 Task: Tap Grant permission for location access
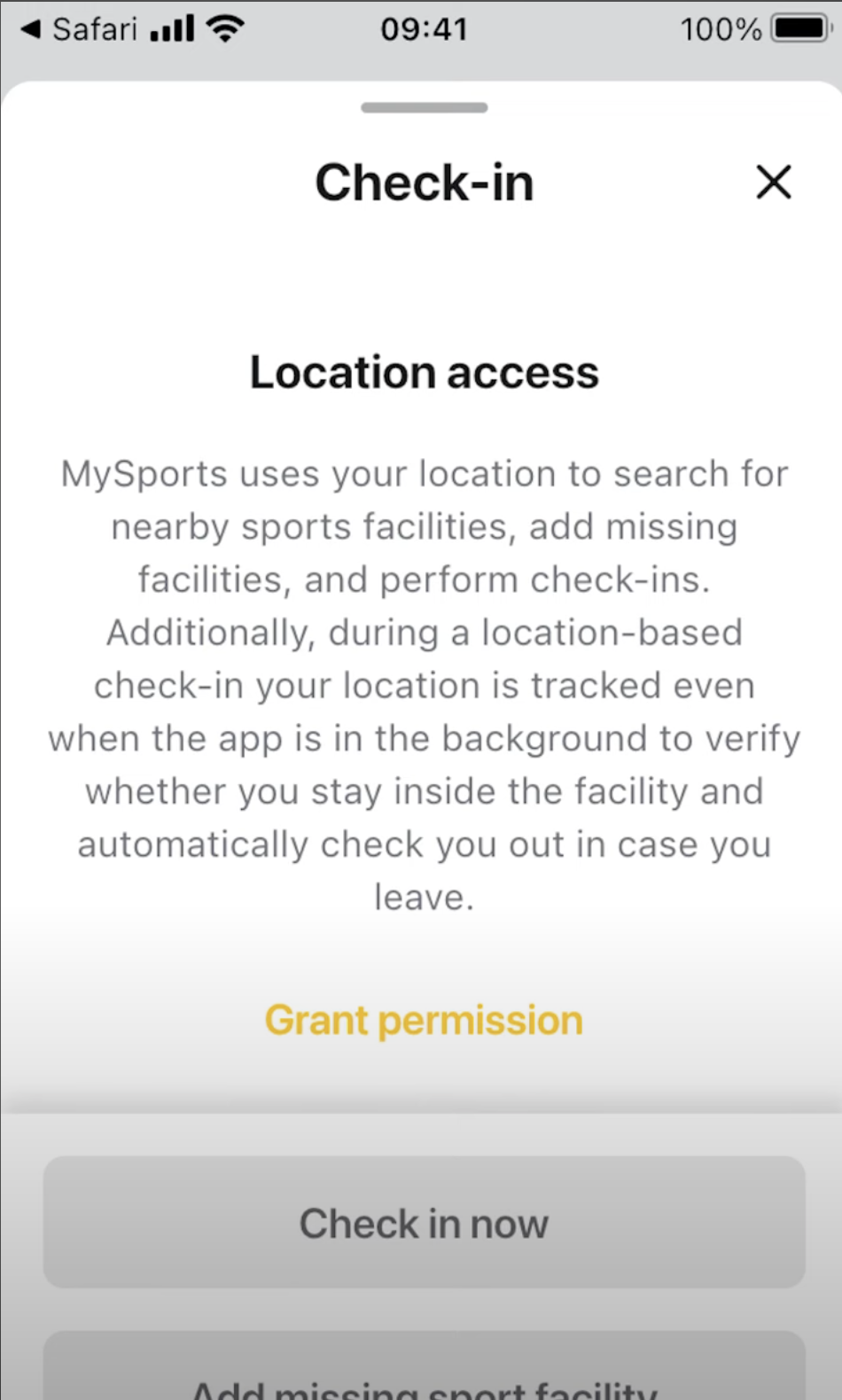pos(424,1020)
